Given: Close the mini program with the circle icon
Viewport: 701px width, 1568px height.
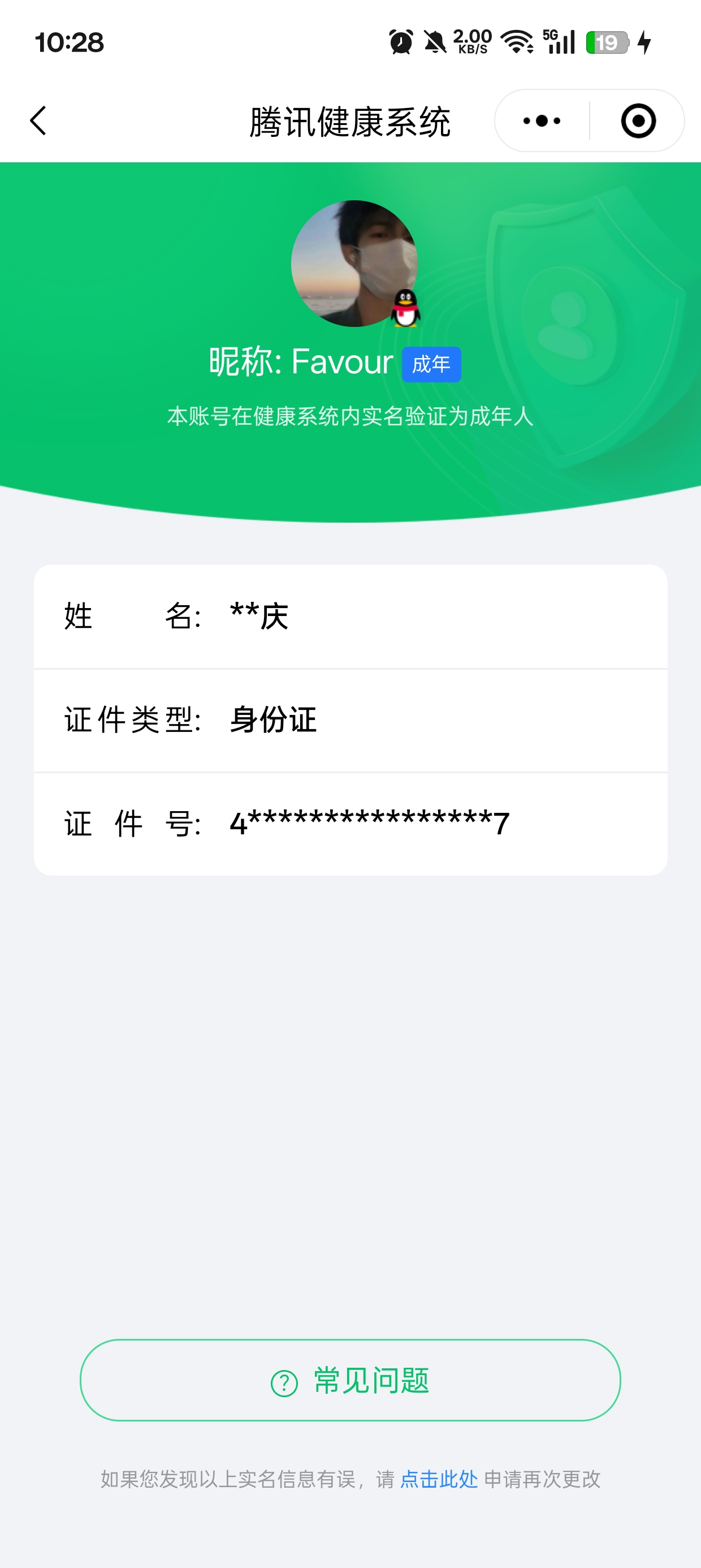Looking at the screenshot, I should coord(638,120).
